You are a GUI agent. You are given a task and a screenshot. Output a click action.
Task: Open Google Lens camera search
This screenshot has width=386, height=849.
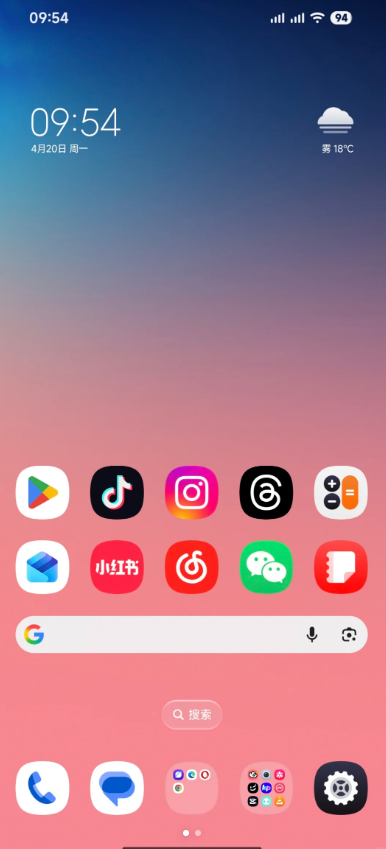pos(349,634)
